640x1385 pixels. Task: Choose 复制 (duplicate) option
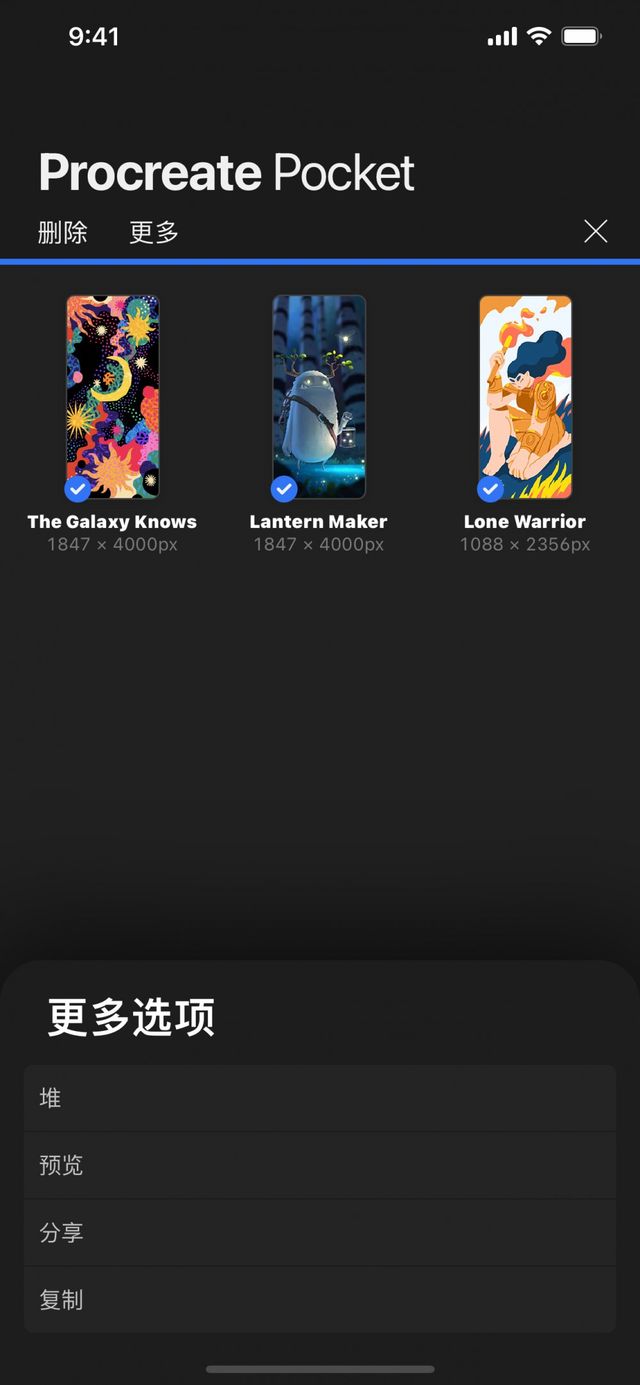click(x=320, y=1300)
